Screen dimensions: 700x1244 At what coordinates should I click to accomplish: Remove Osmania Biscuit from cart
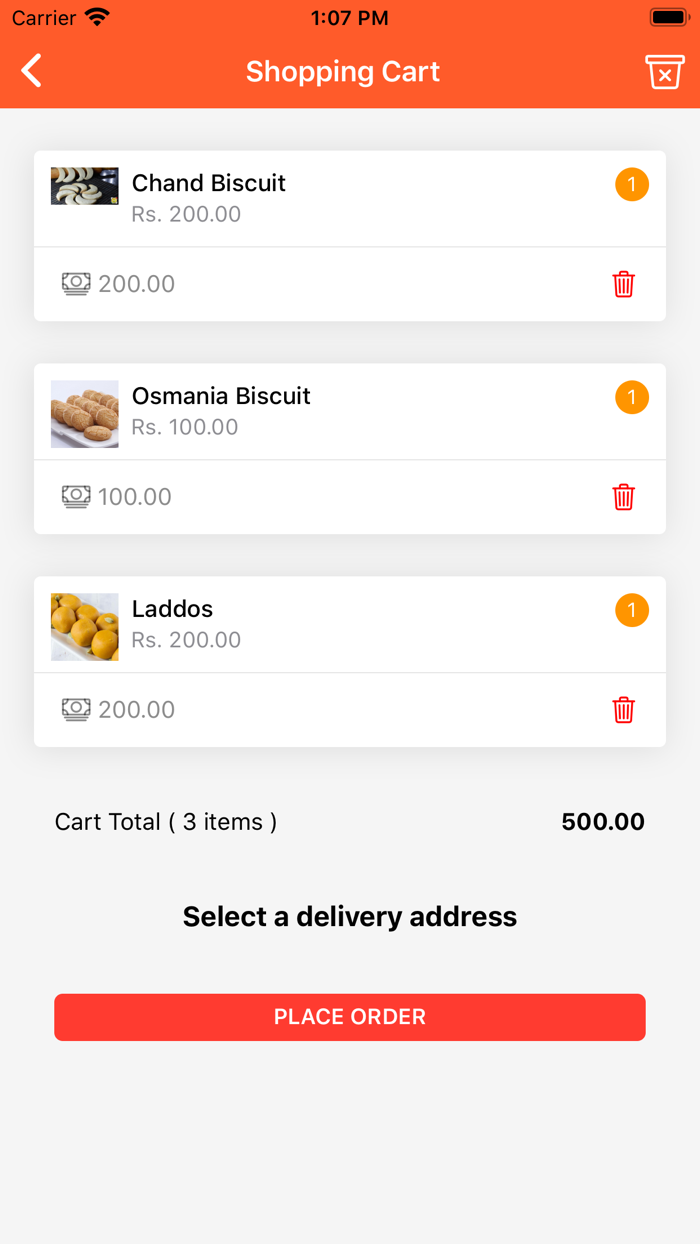[x=623, y=497]
